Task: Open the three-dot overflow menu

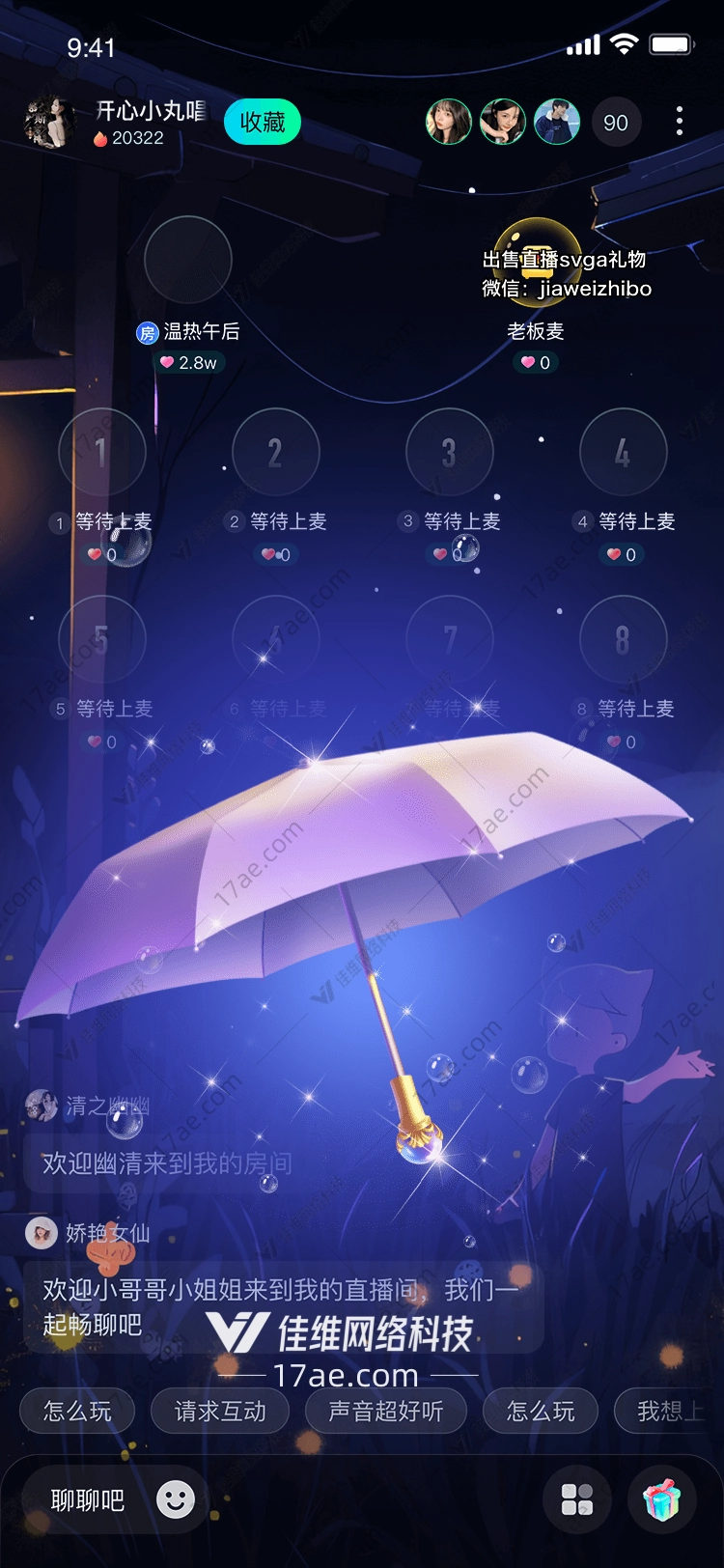Action: coord(680,122)
